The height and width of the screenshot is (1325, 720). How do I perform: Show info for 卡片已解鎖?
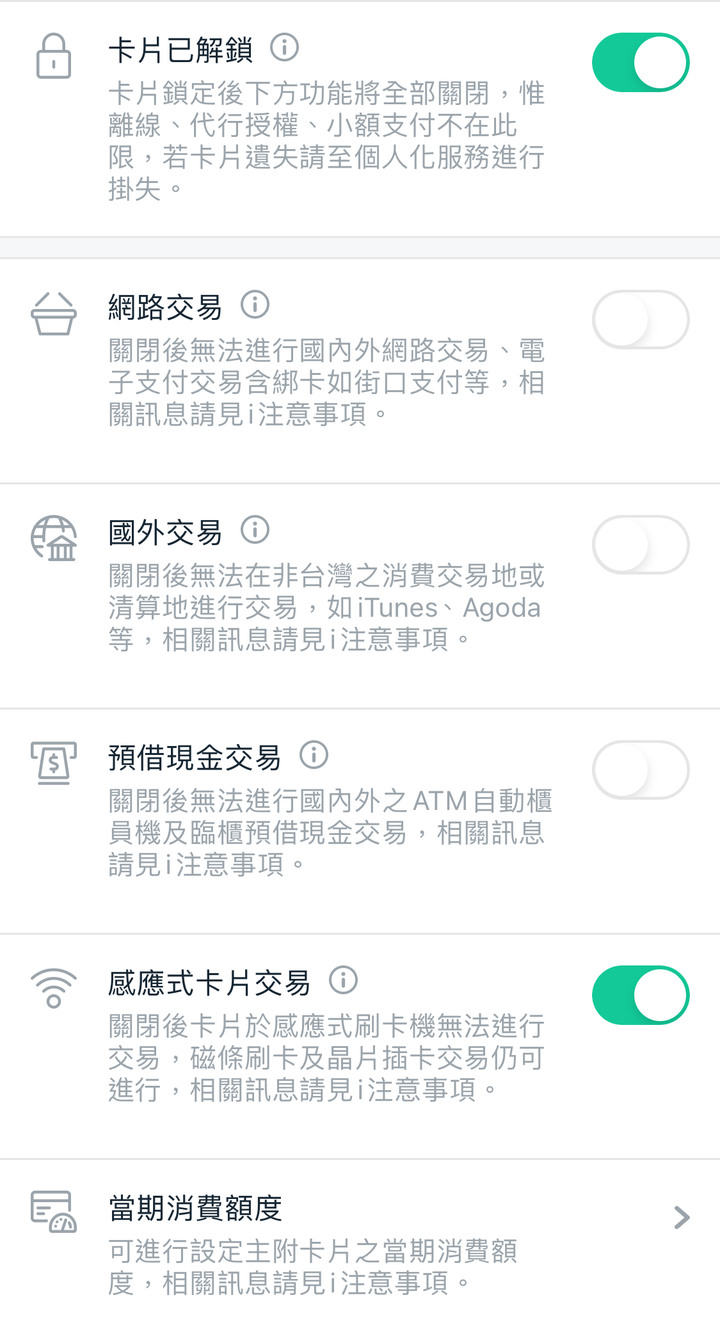tap(285, 47)
